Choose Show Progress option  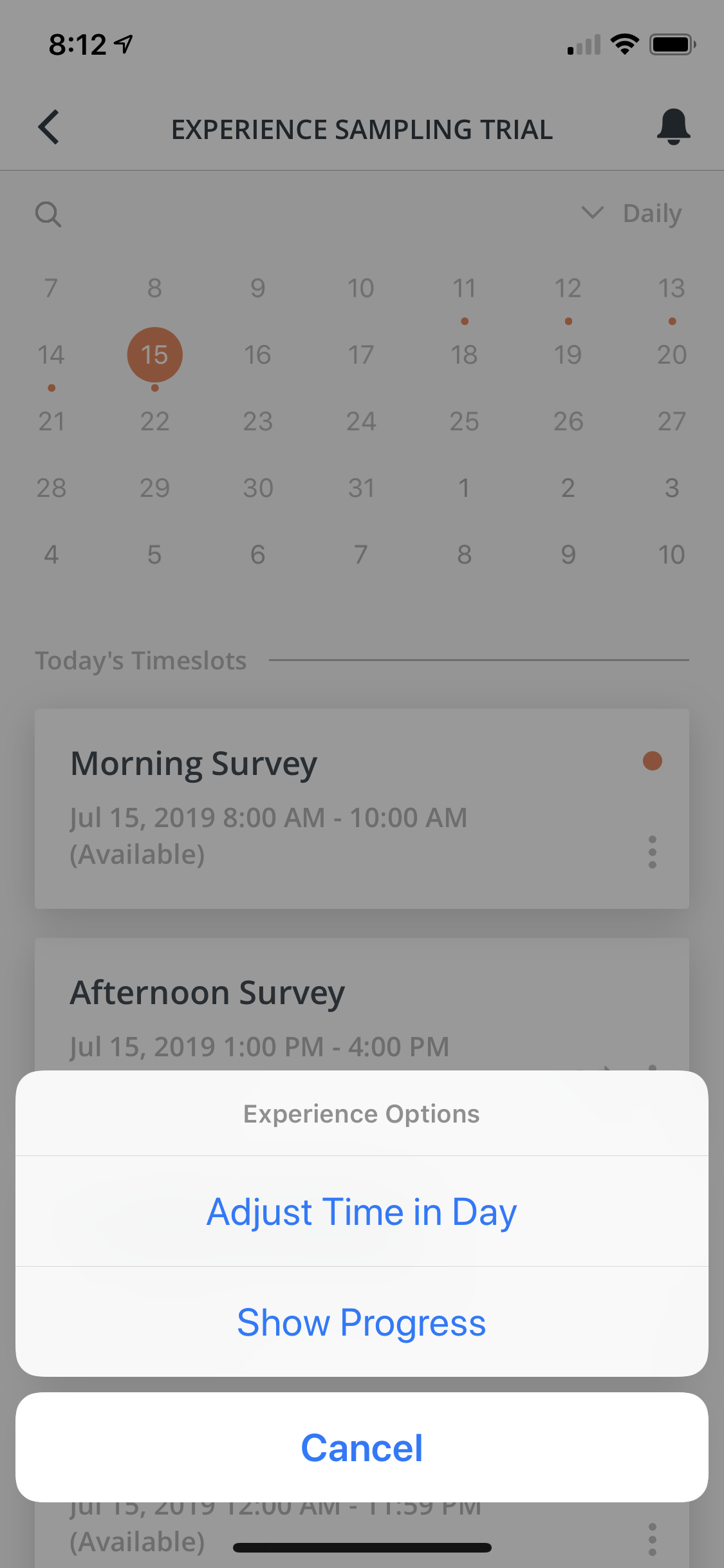(362, 1323)
